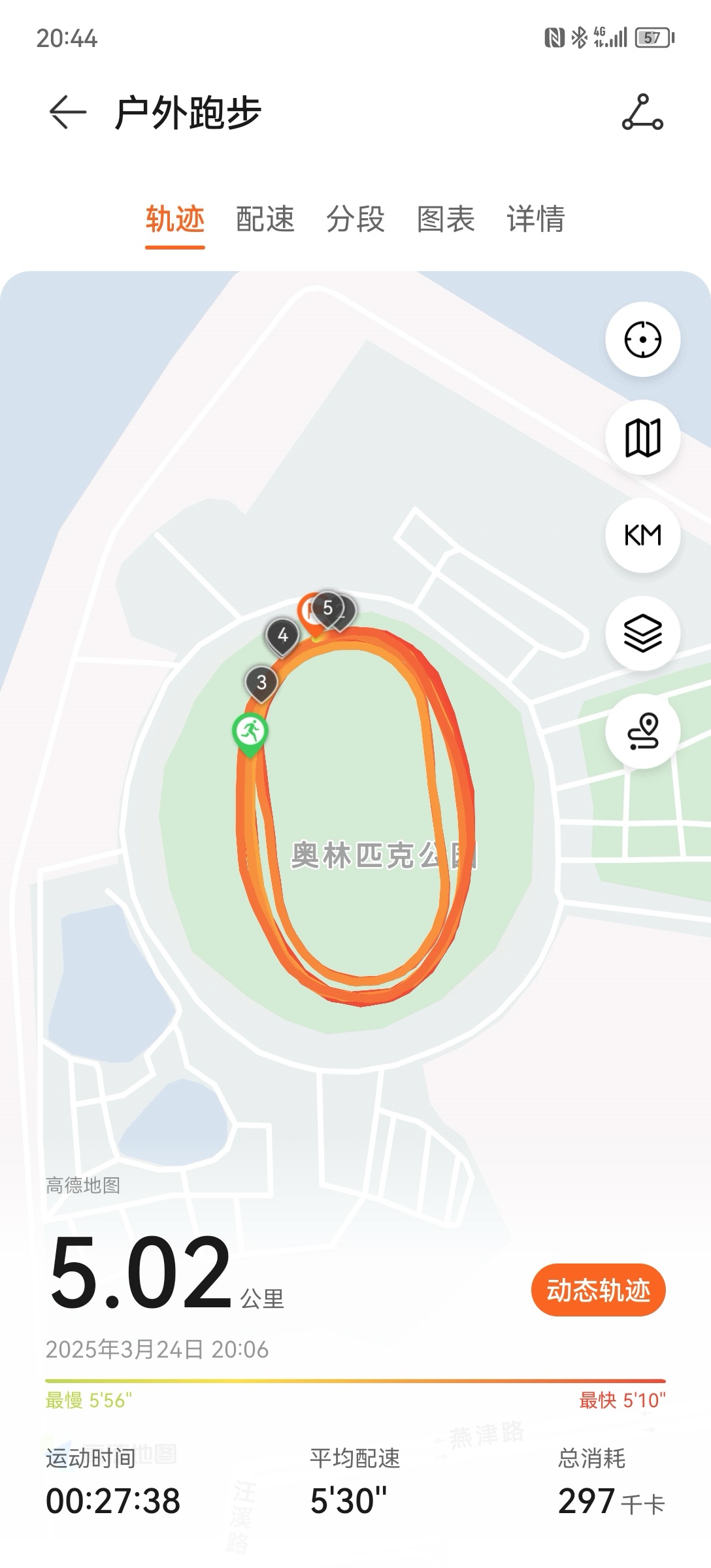This screenshot has height=1568, width=711.
Task: Open the 图表 tab
Action: 445,220
